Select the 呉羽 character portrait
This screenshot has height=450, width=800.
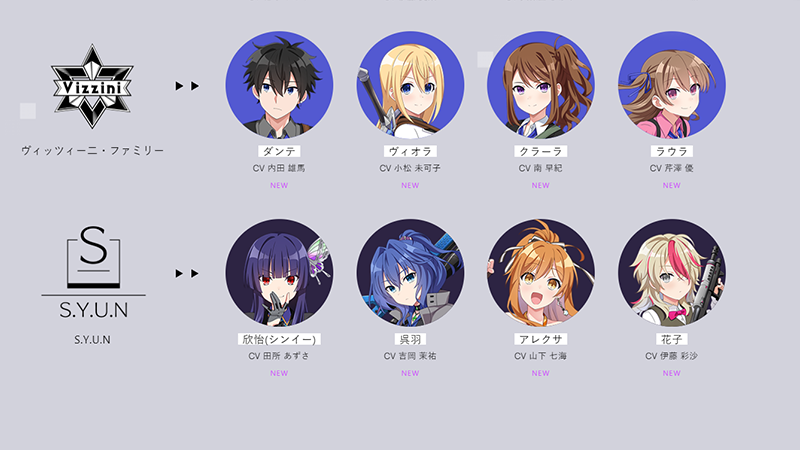410,273
